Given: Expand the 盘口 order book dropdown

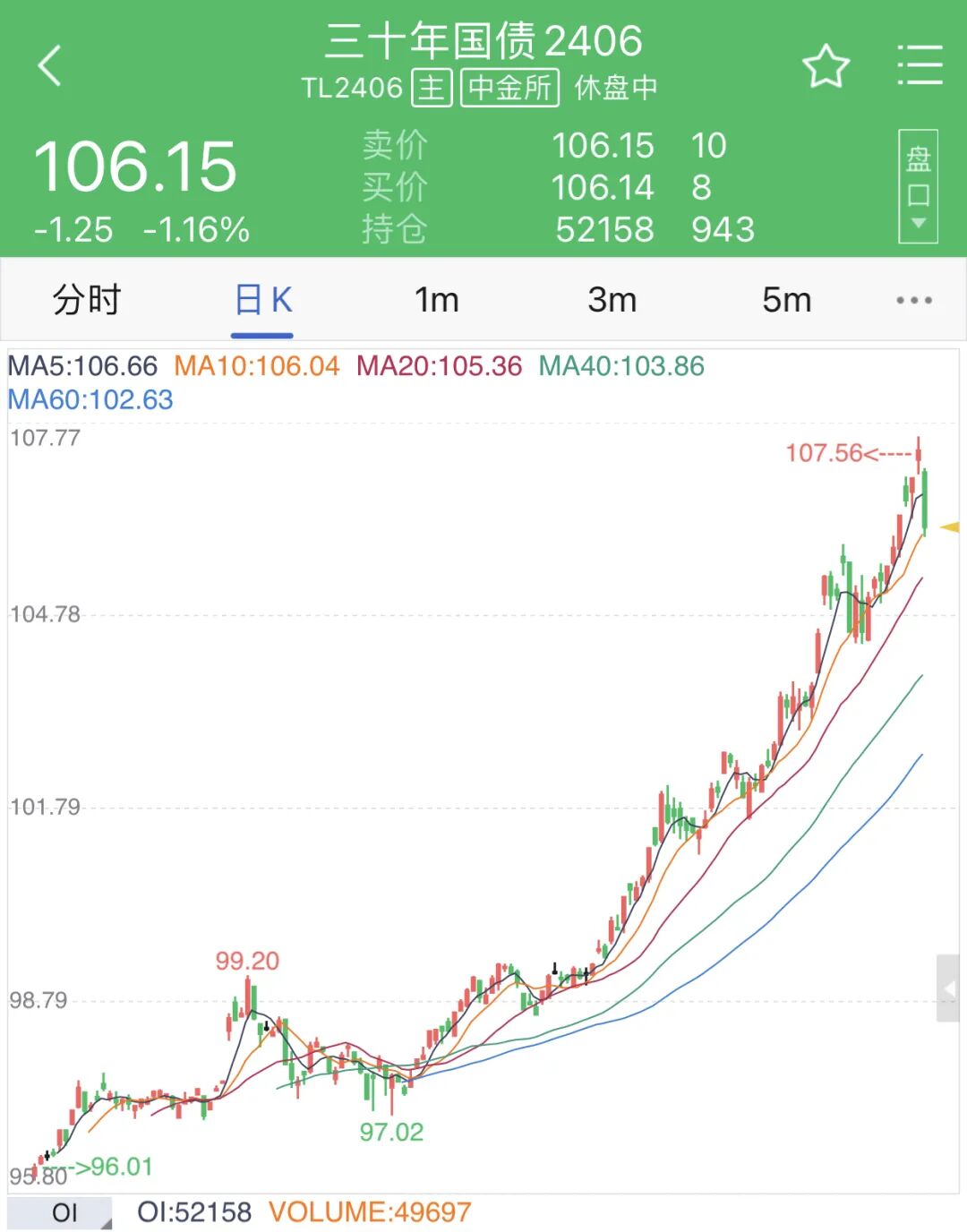Looking at the screenshot, I should (x=918, y=186).
